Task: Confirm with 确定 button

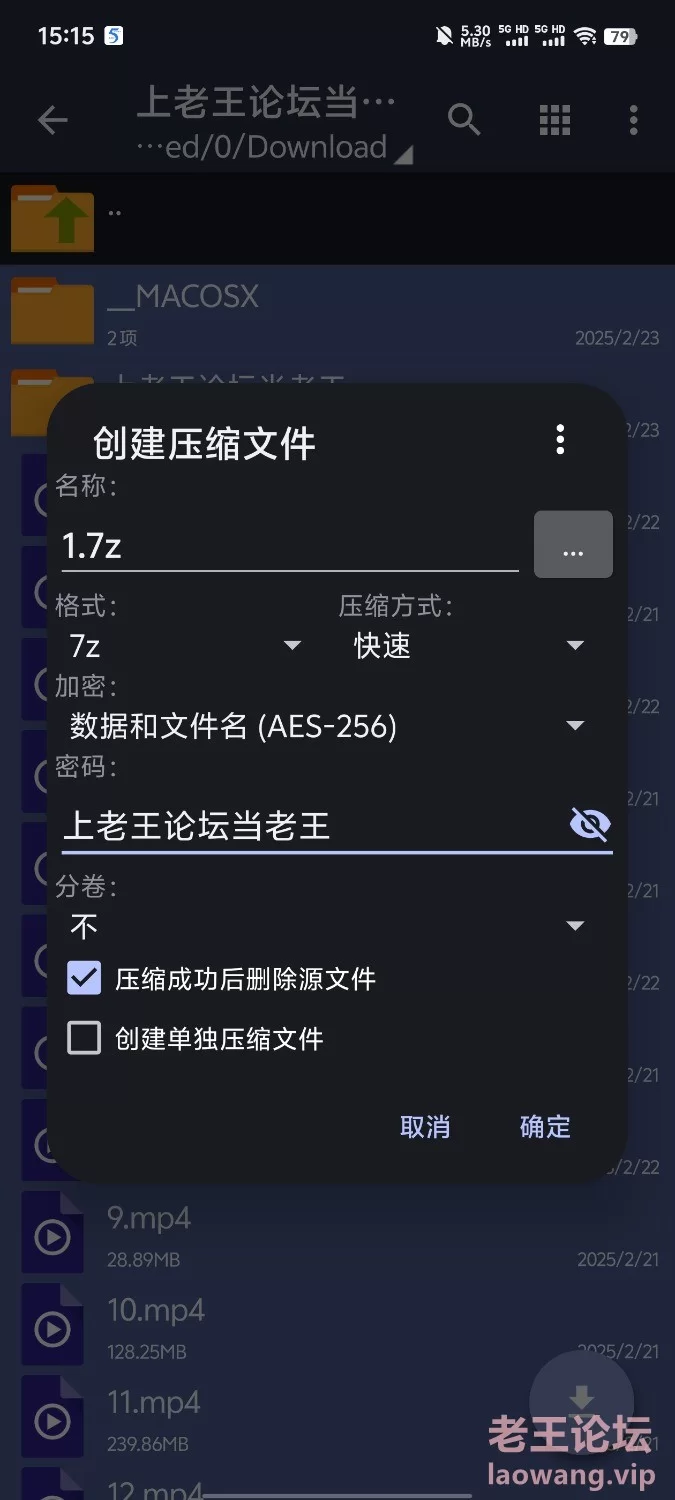Action: pos(545,1127)
